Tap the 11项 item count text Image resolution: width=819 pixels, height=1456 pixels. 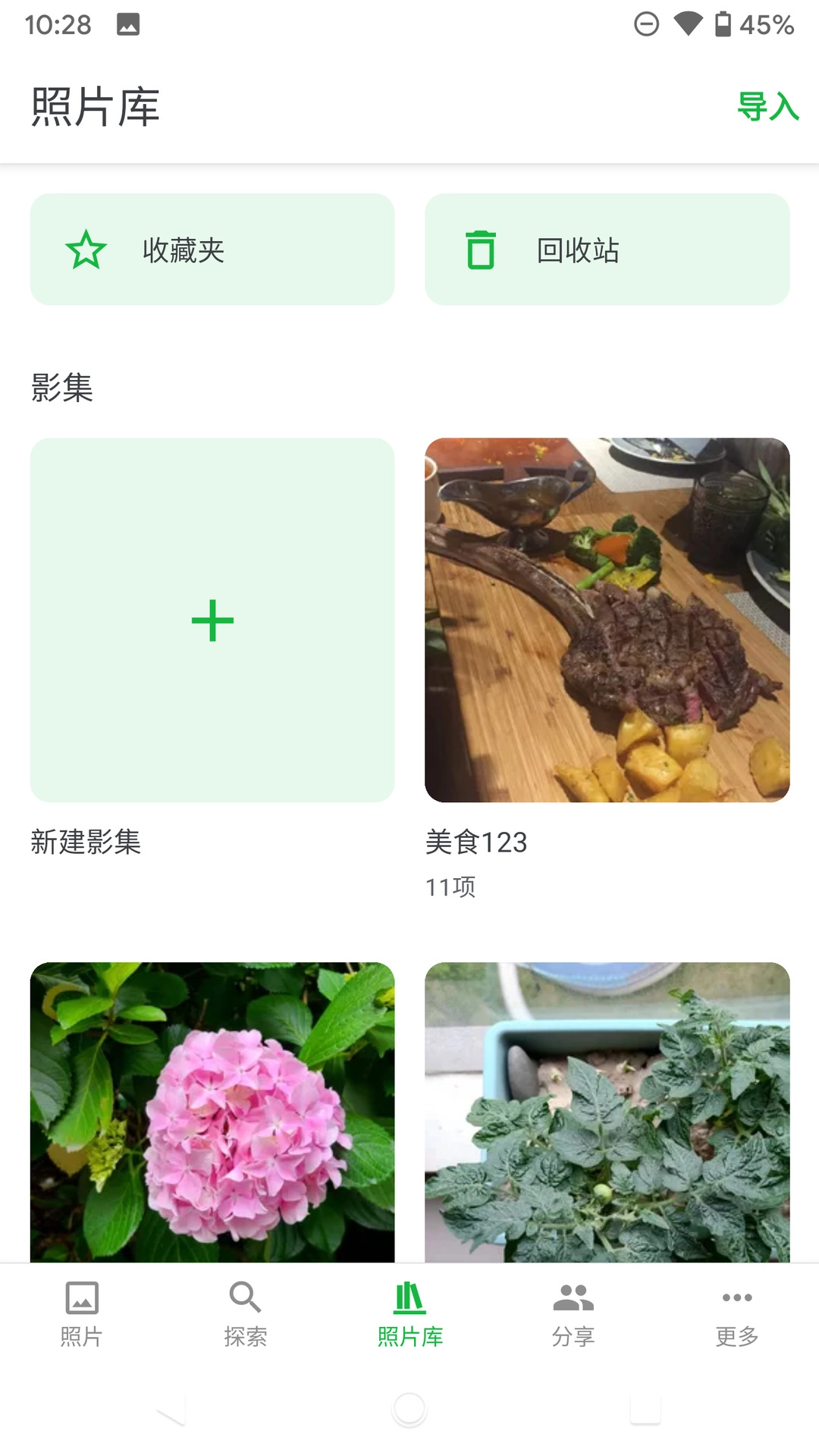click(x=450, y=886)
